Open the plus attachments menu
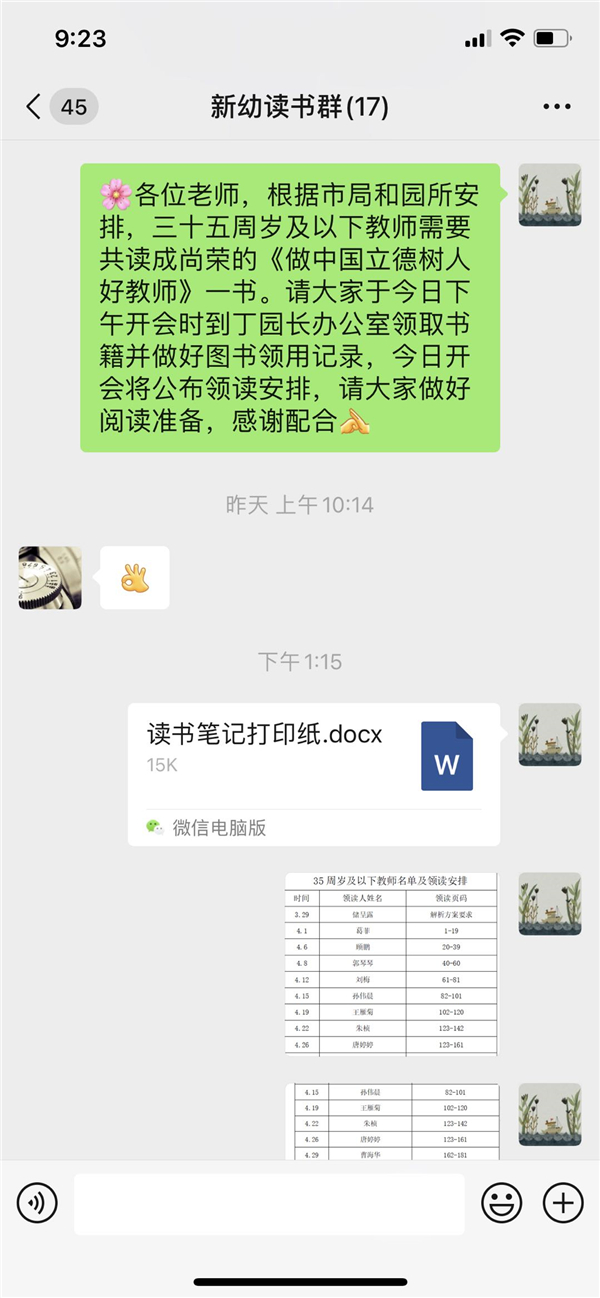The image size is (600, 1298). [x=563, y=1202]
